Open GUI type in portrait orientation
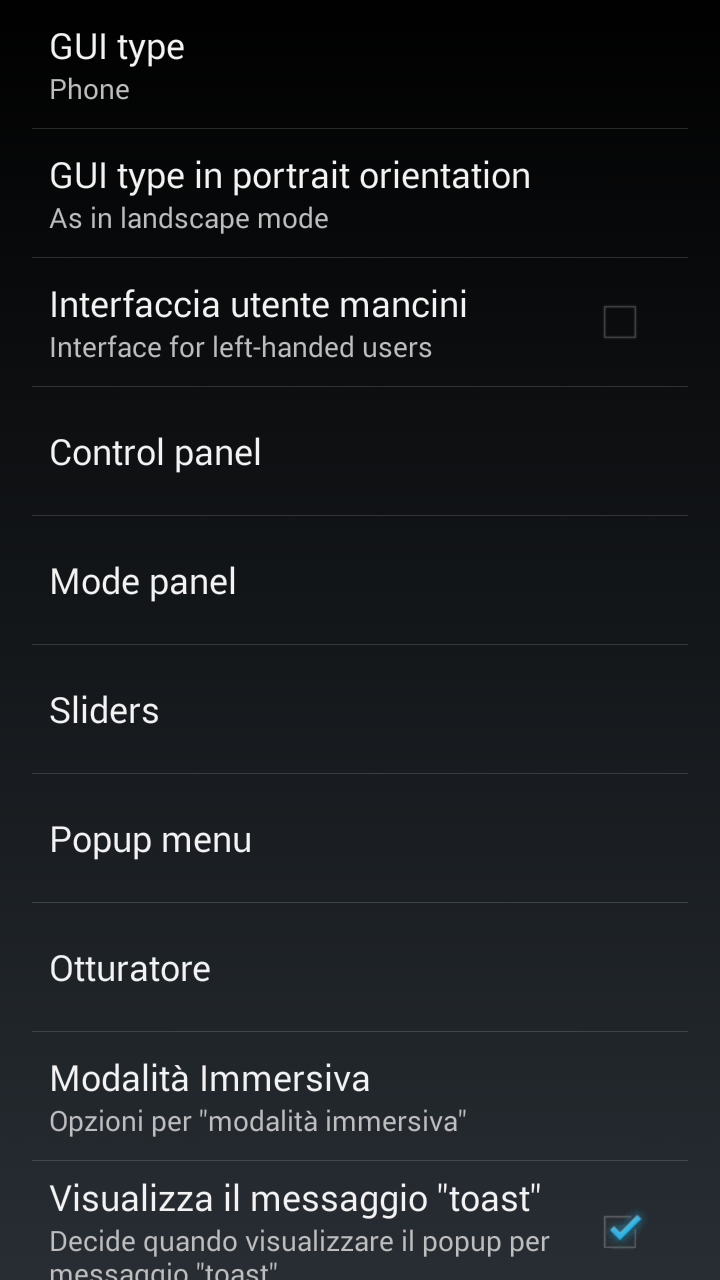Image resolution: width=720 pixels, height=1280 pixels. click(360, 193)
